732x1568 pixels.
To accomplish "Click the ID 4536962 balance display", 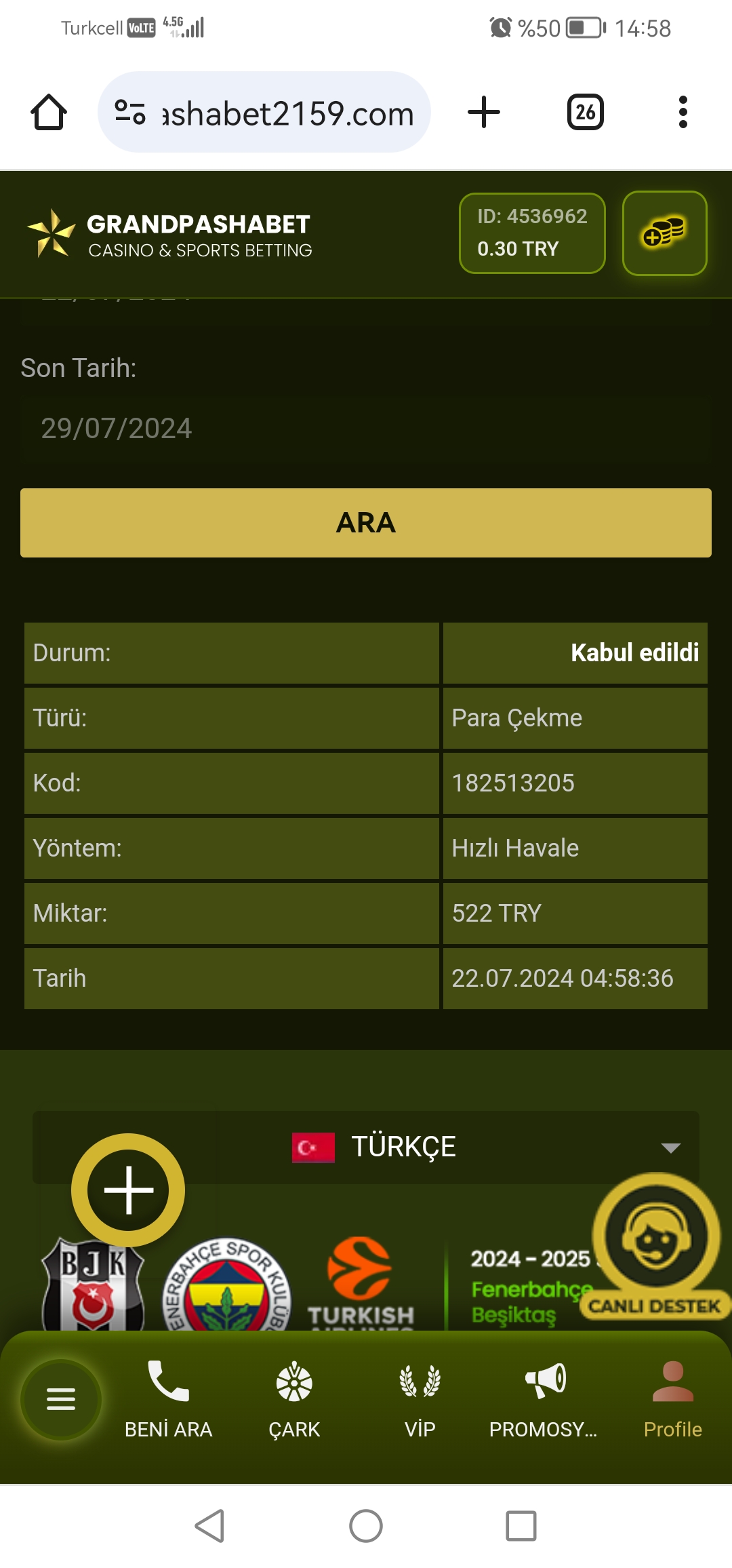I will coord(533,233).
